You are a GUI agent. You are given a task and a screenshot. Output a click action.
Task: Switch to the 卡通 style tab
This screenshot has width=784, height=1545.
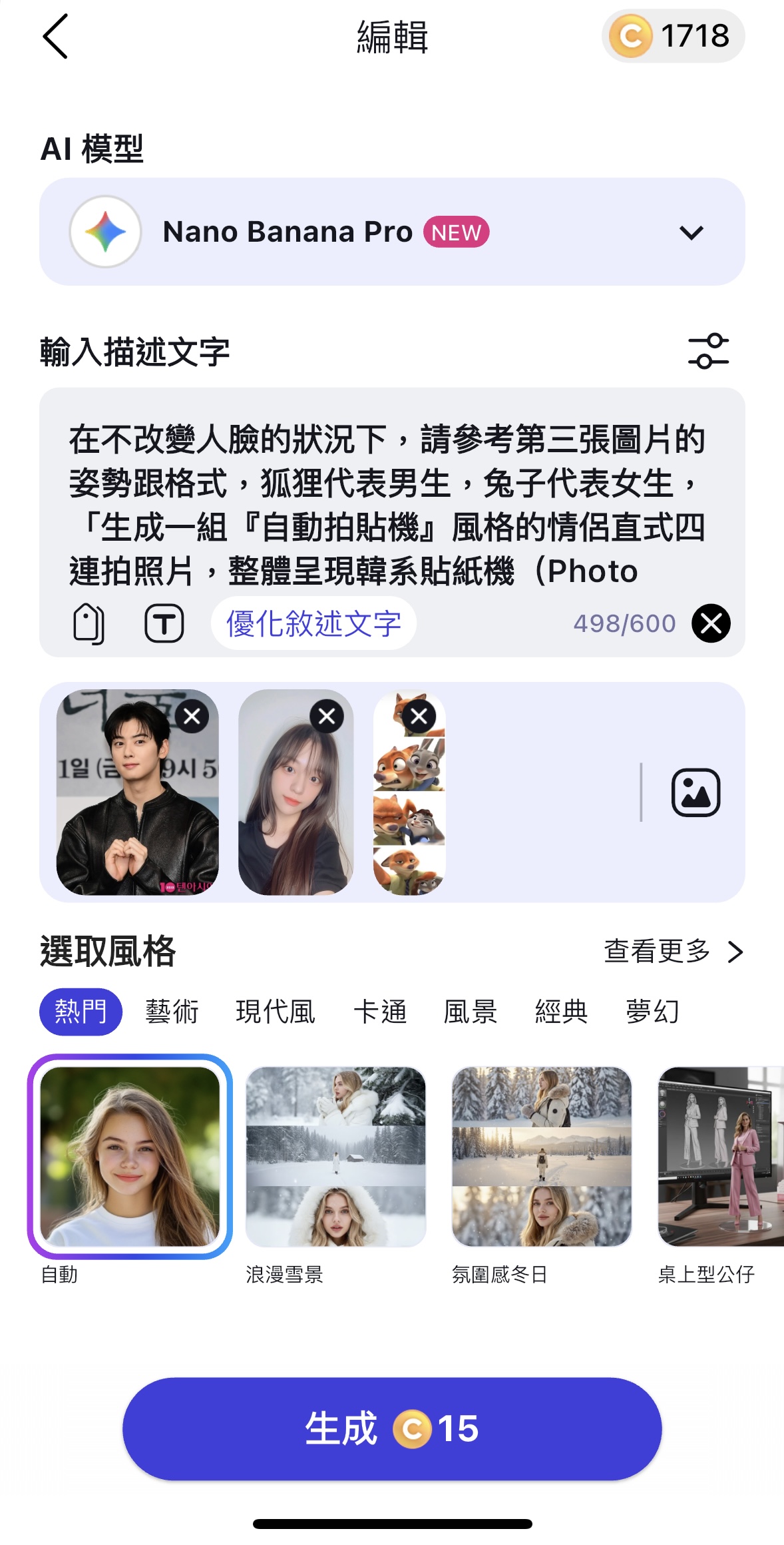click(379, 1012)
